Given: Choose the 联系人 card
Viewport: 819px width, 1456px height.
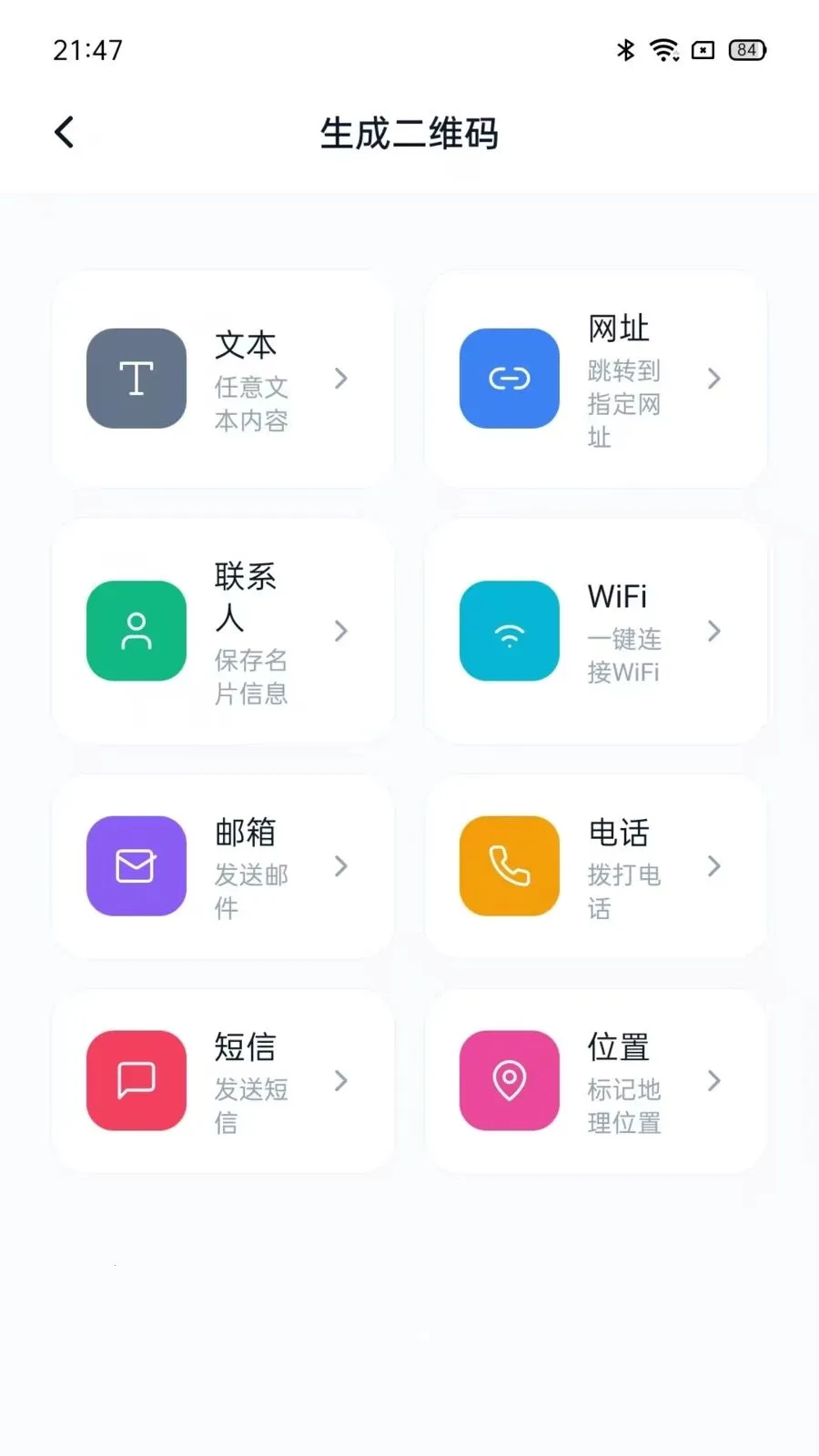Looking at the screenshot, I should (223, 631).
